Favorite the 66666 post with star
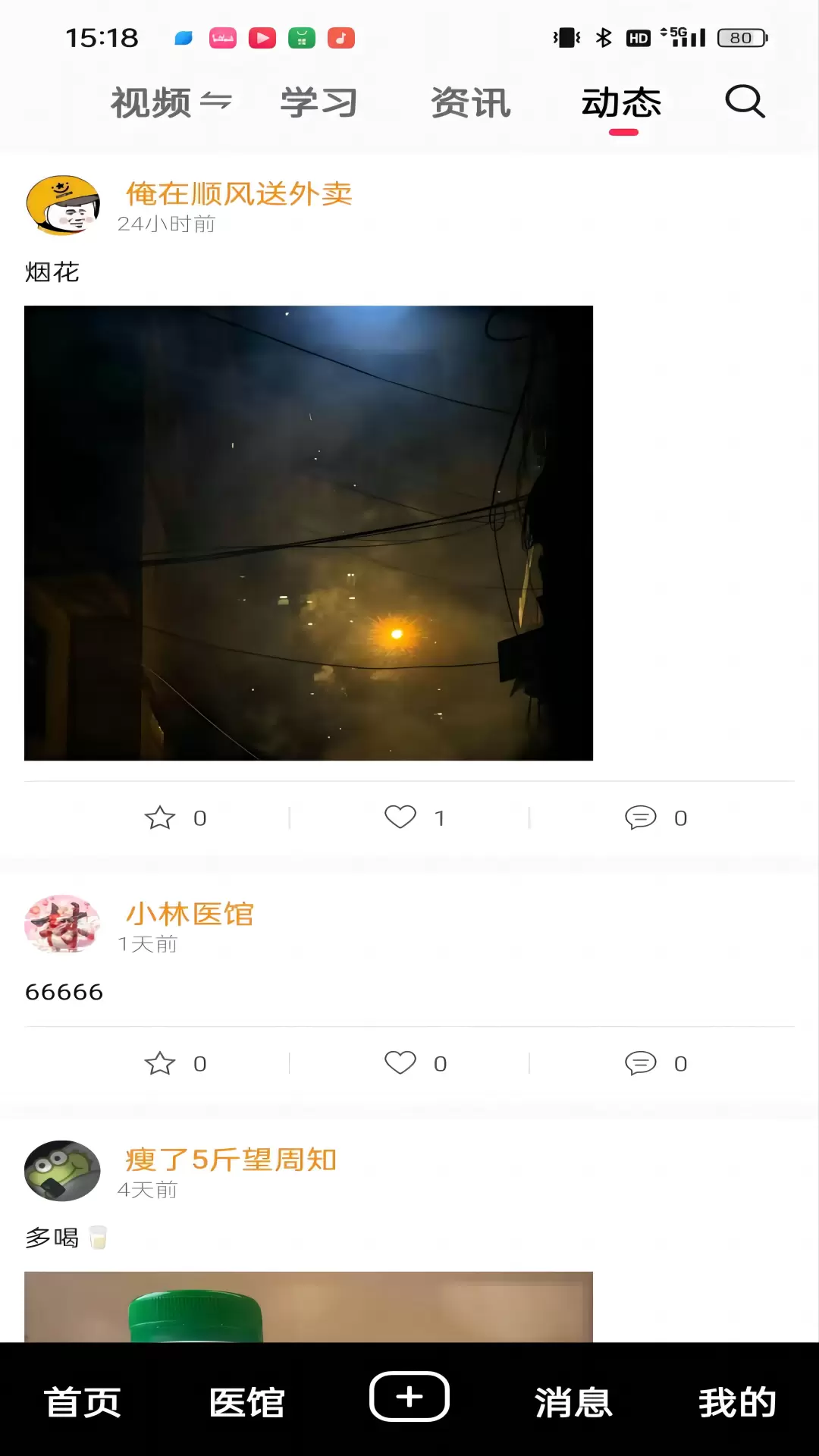The height and width of the screenshot is (1456, 819). pyautogui.click(x=160, y=1063)
